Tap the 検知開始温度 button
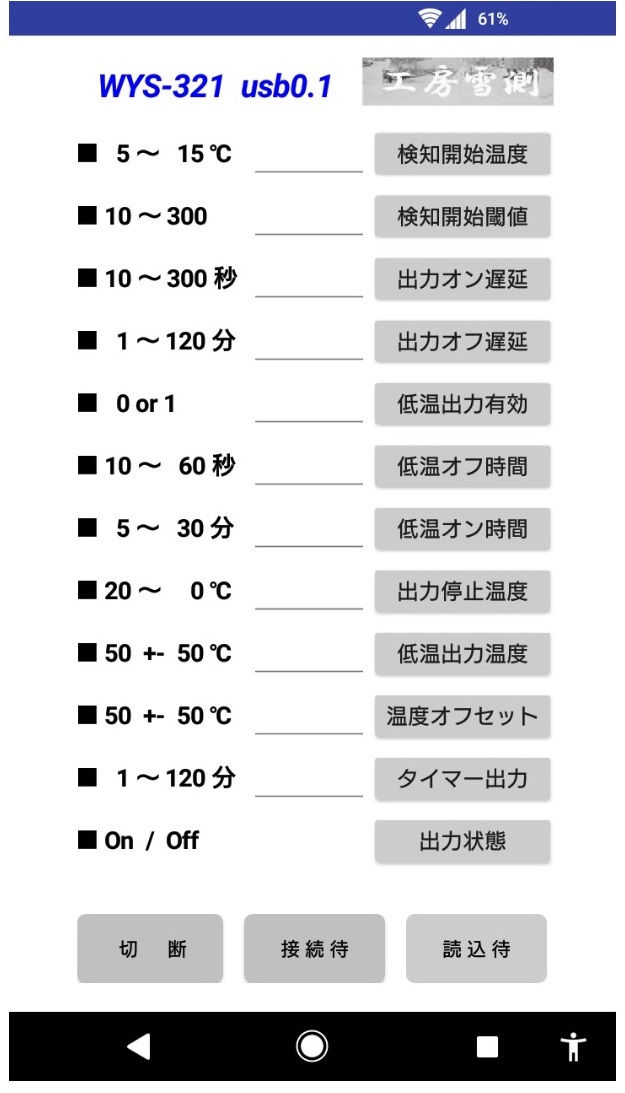The image size is (625, 1093). click(x=462, y=154)
